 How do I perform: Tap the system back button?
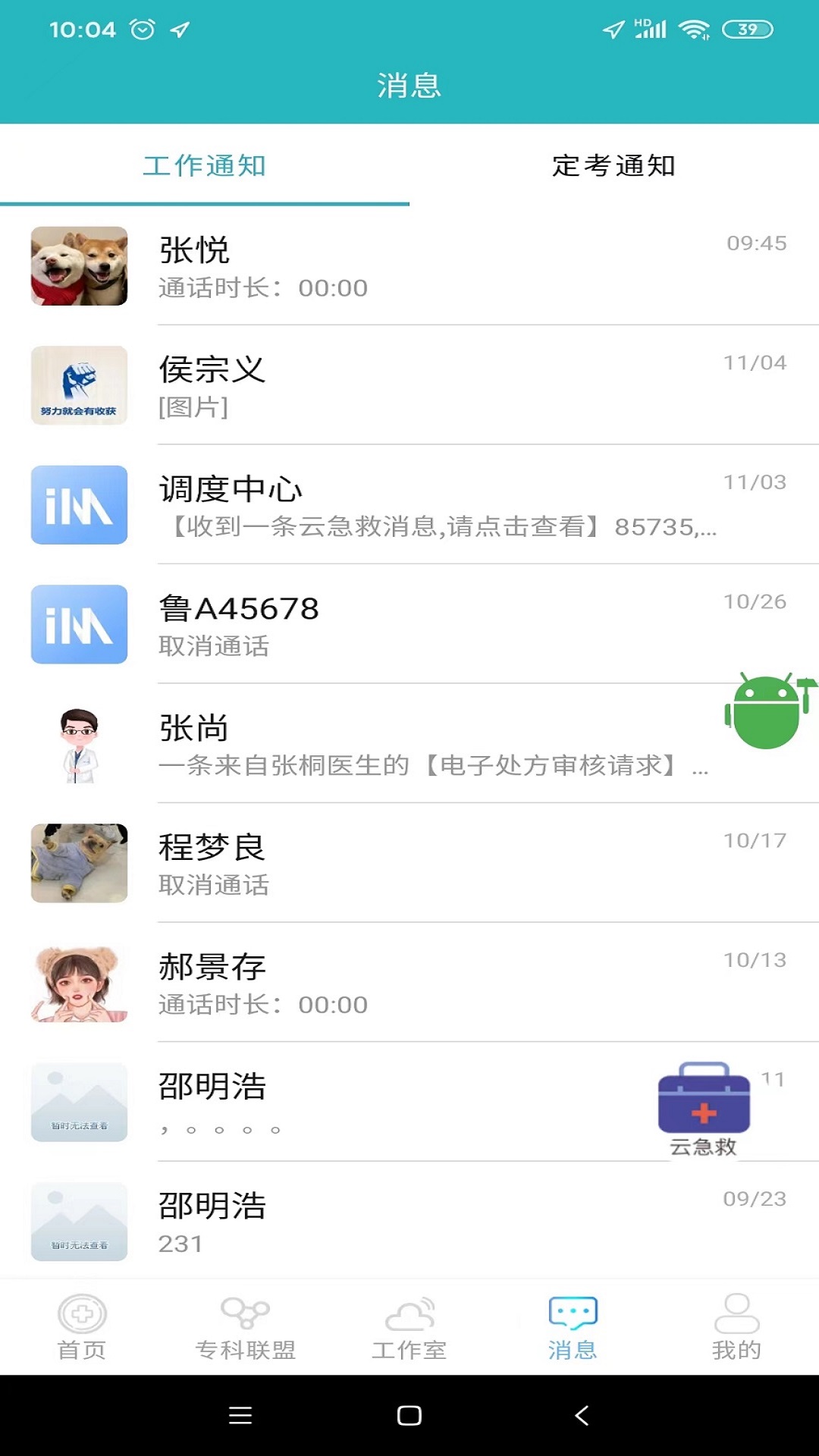click(582, 1415)
